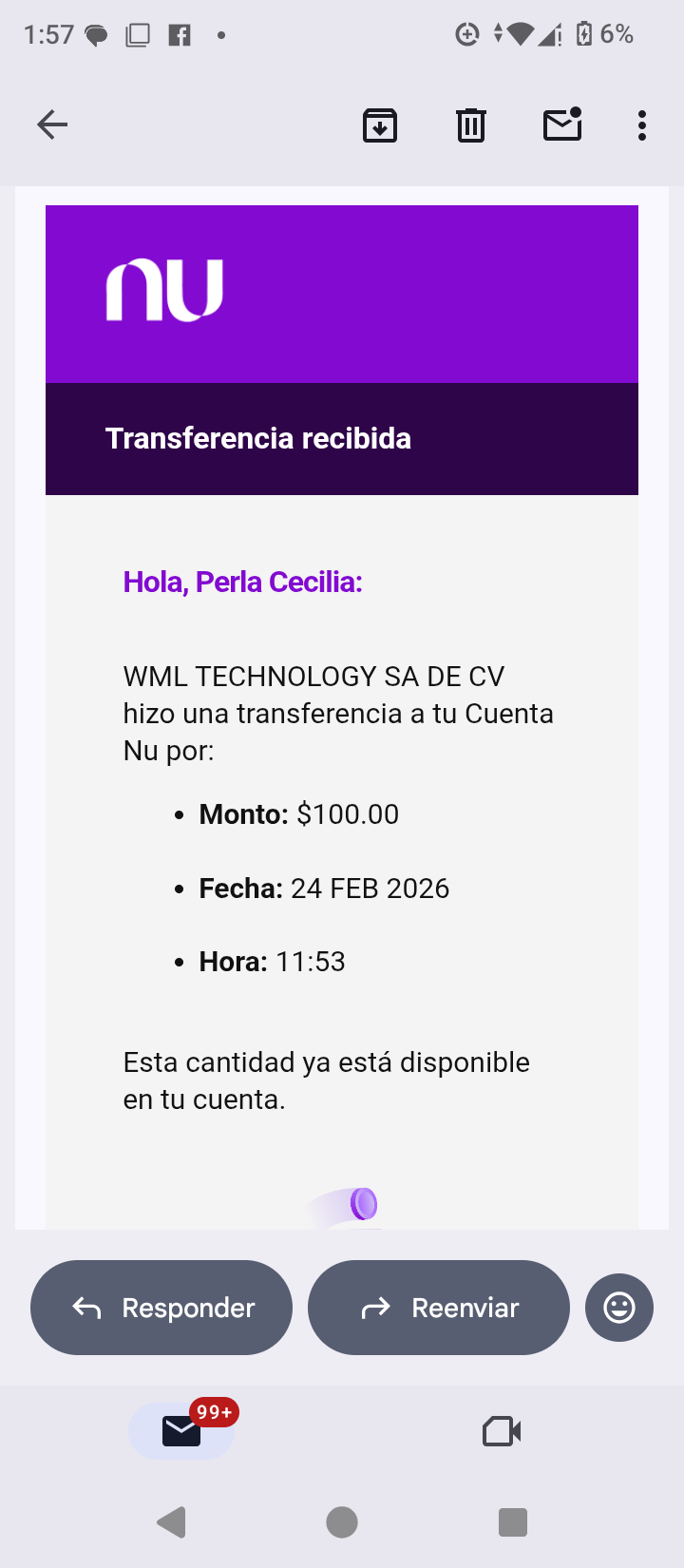Go back to the inbox list
Screen dimensions: 684x1568
pyautogui.click(x=52, y=124)
